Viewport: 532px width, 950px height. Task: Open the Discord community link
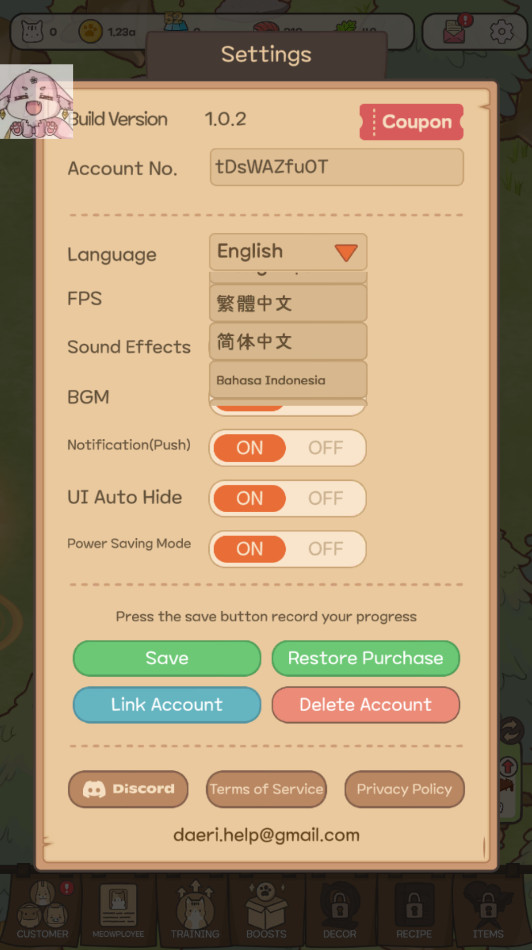coord(128,789)
